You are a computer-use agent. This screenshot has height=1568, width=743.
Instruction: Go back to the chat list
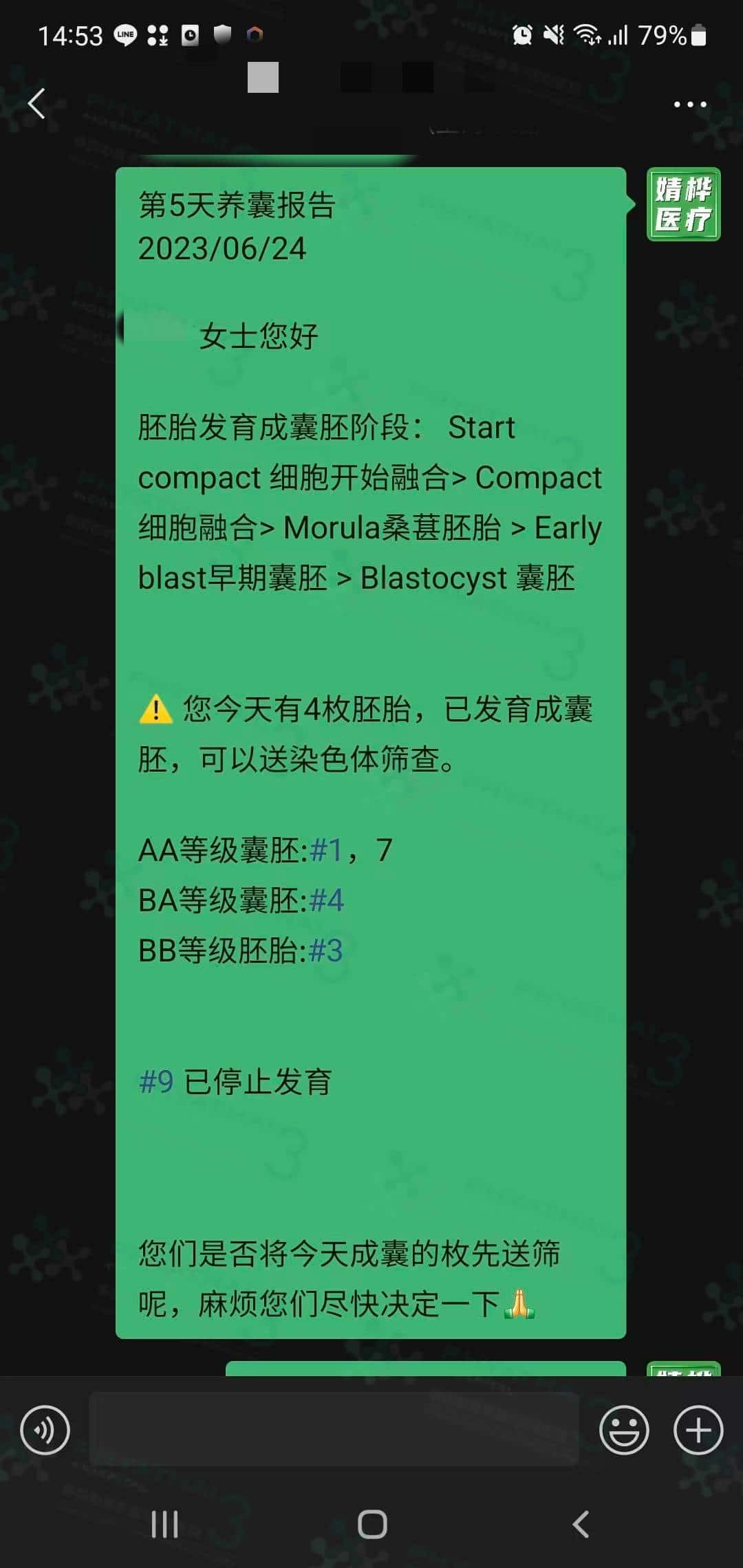[36, 104]
